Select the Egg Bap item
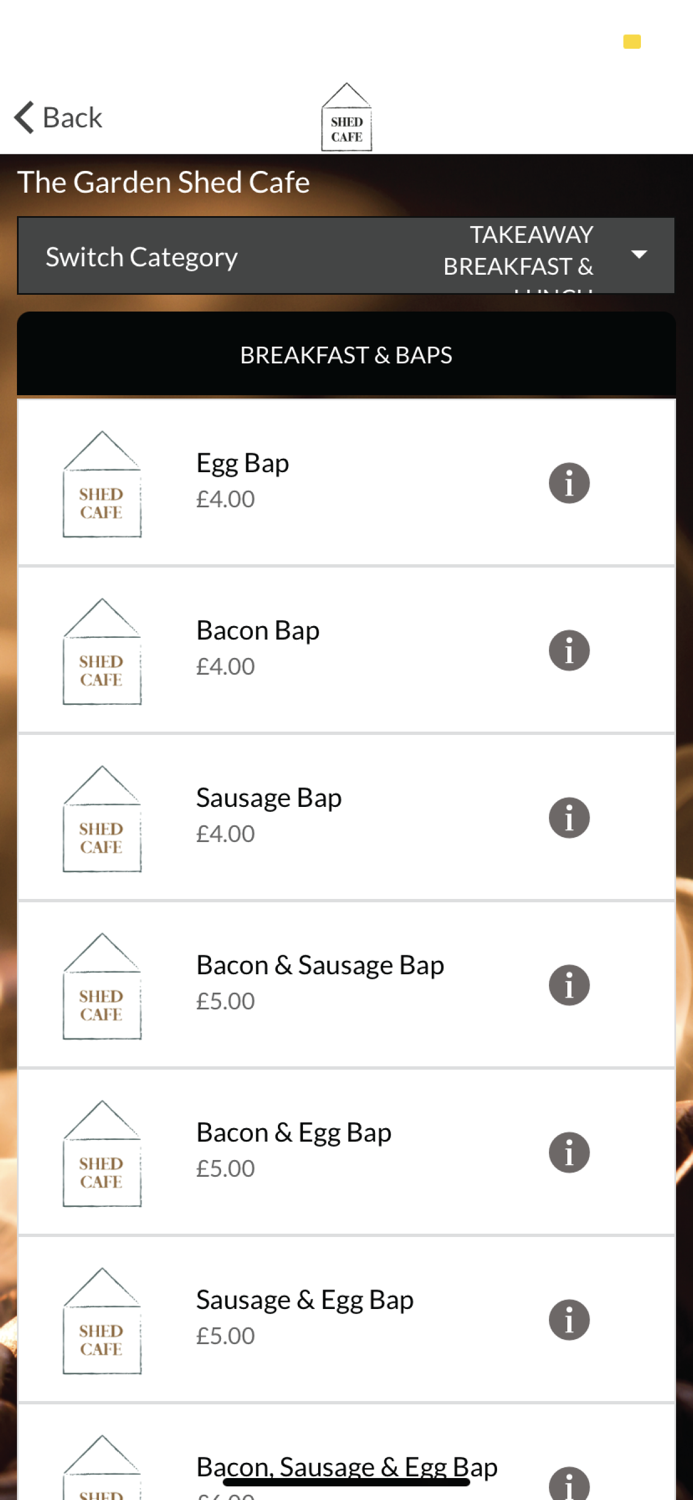The width and height of the screenshot is (693, 1500). pos(243,481)
